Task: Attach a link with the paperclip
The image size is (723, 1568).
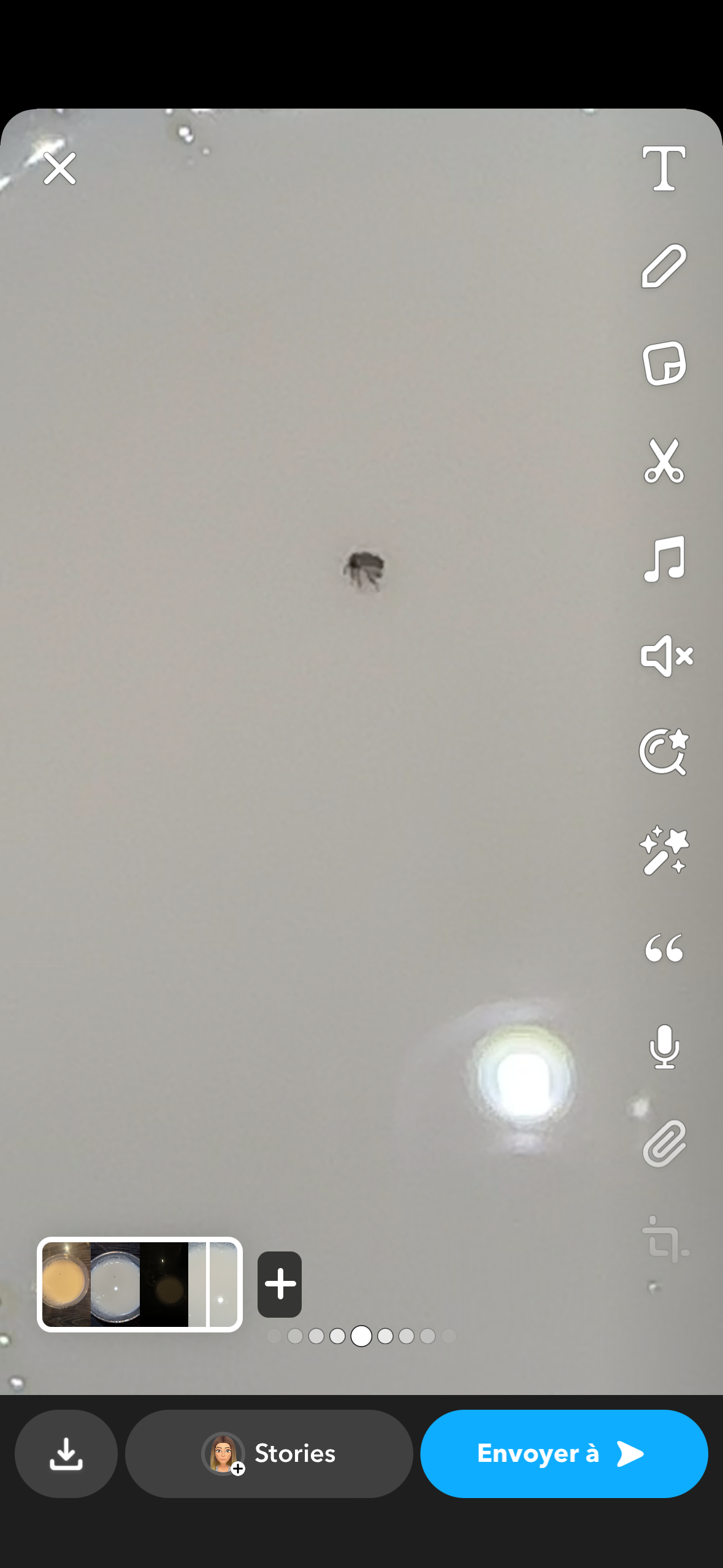Action: point(664,1143)
